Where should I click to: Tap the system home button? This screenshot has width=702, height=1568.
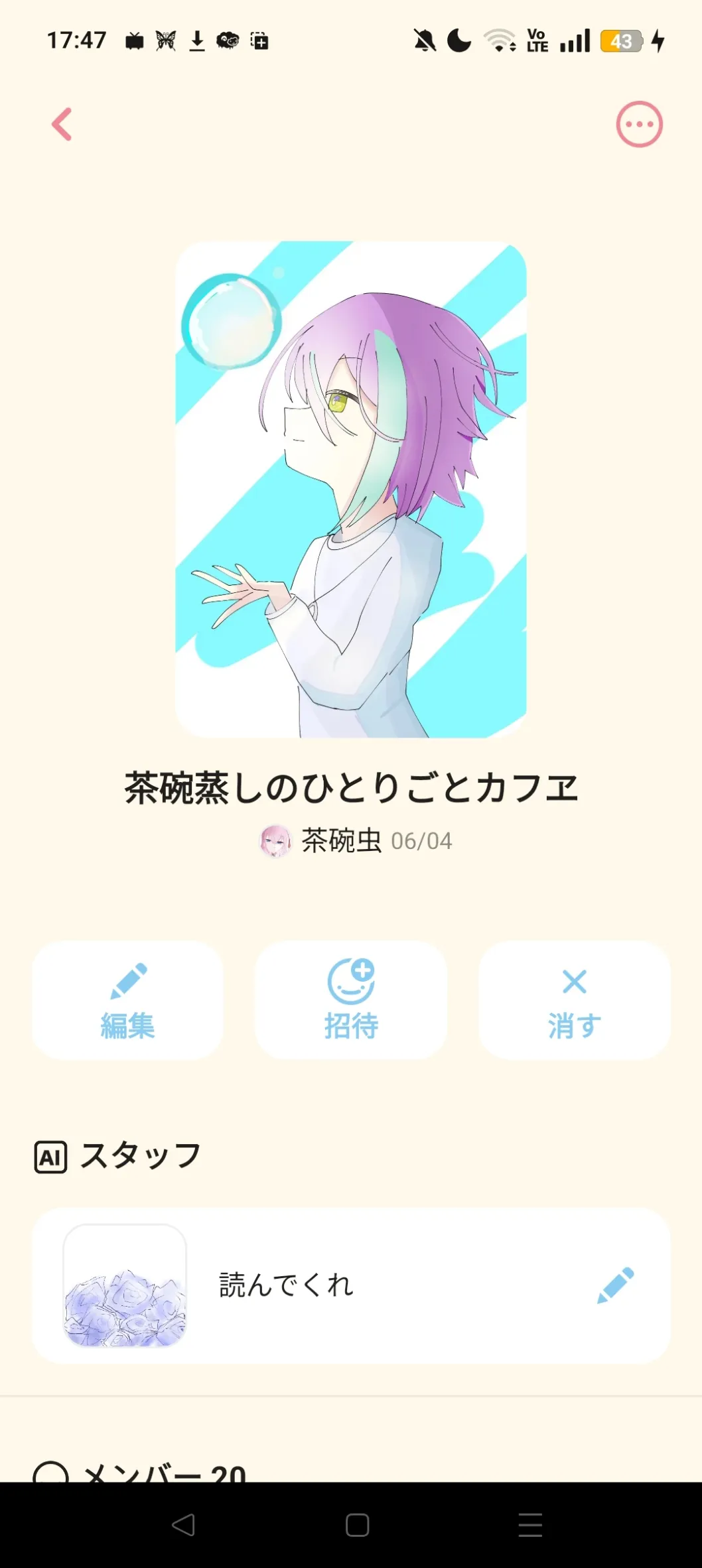pyautogui.click(x=357, y=1525)
